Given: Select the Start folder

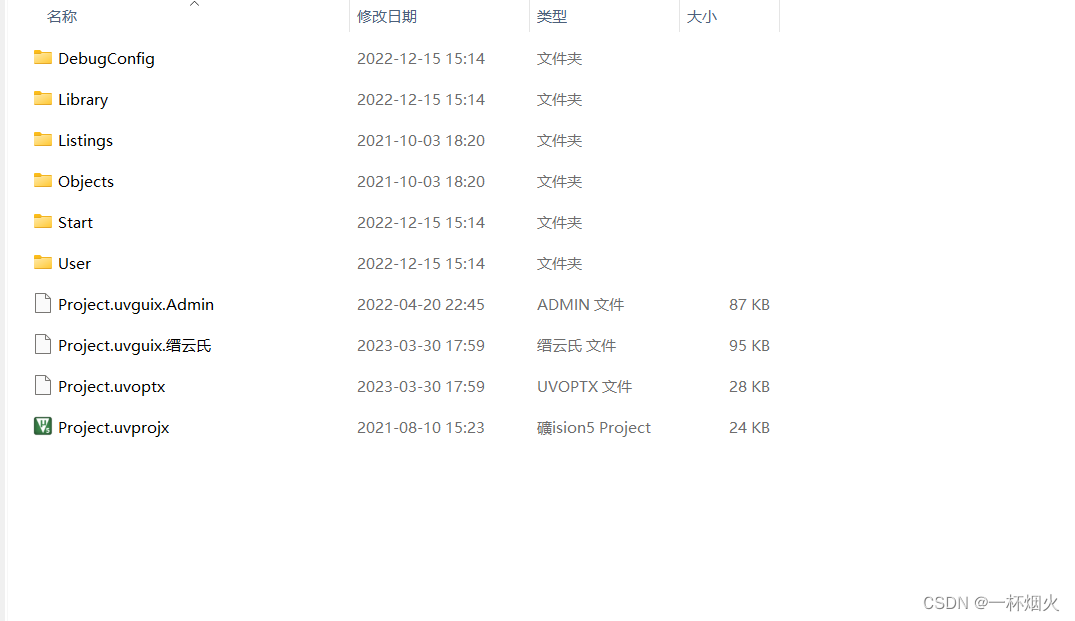Looking at the screenshot, I should pos(75,223).
